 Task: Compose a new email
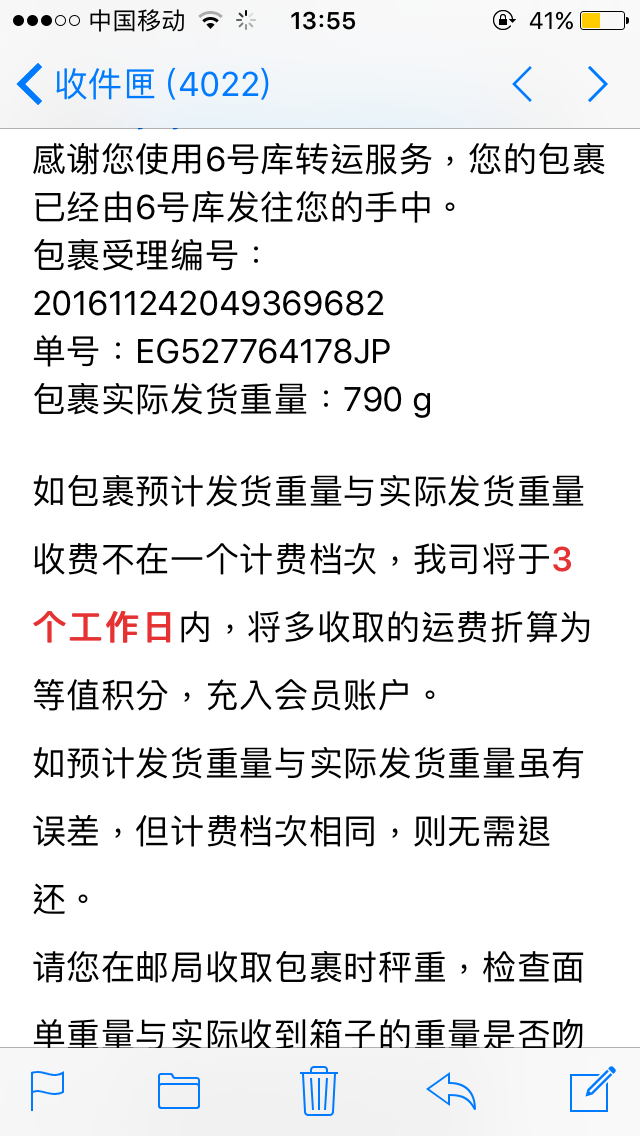tap(592, 1089)
